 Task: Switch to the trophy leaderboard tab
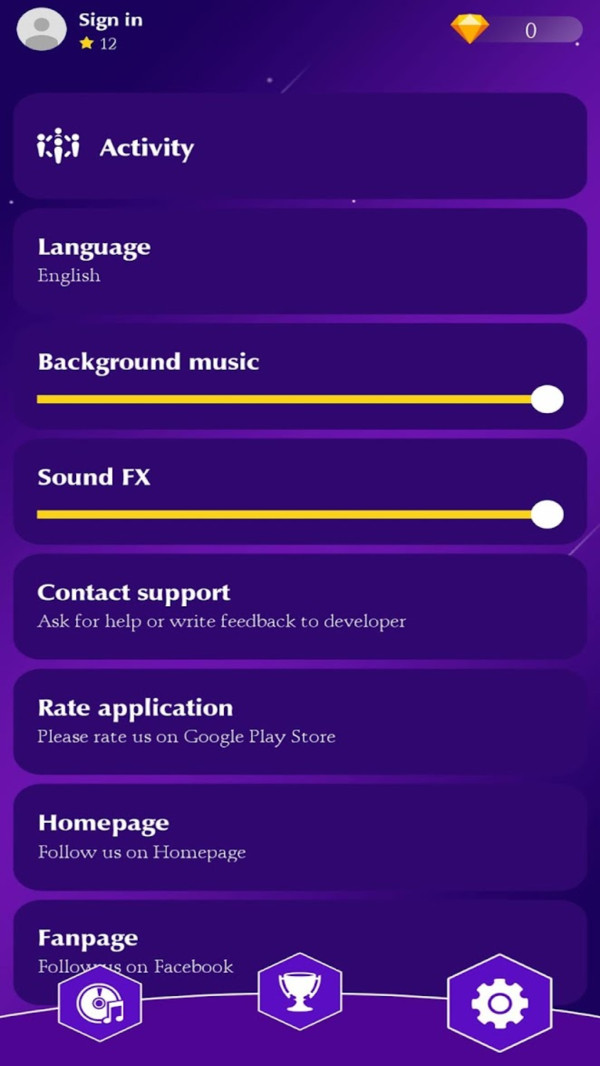[300, 991]
